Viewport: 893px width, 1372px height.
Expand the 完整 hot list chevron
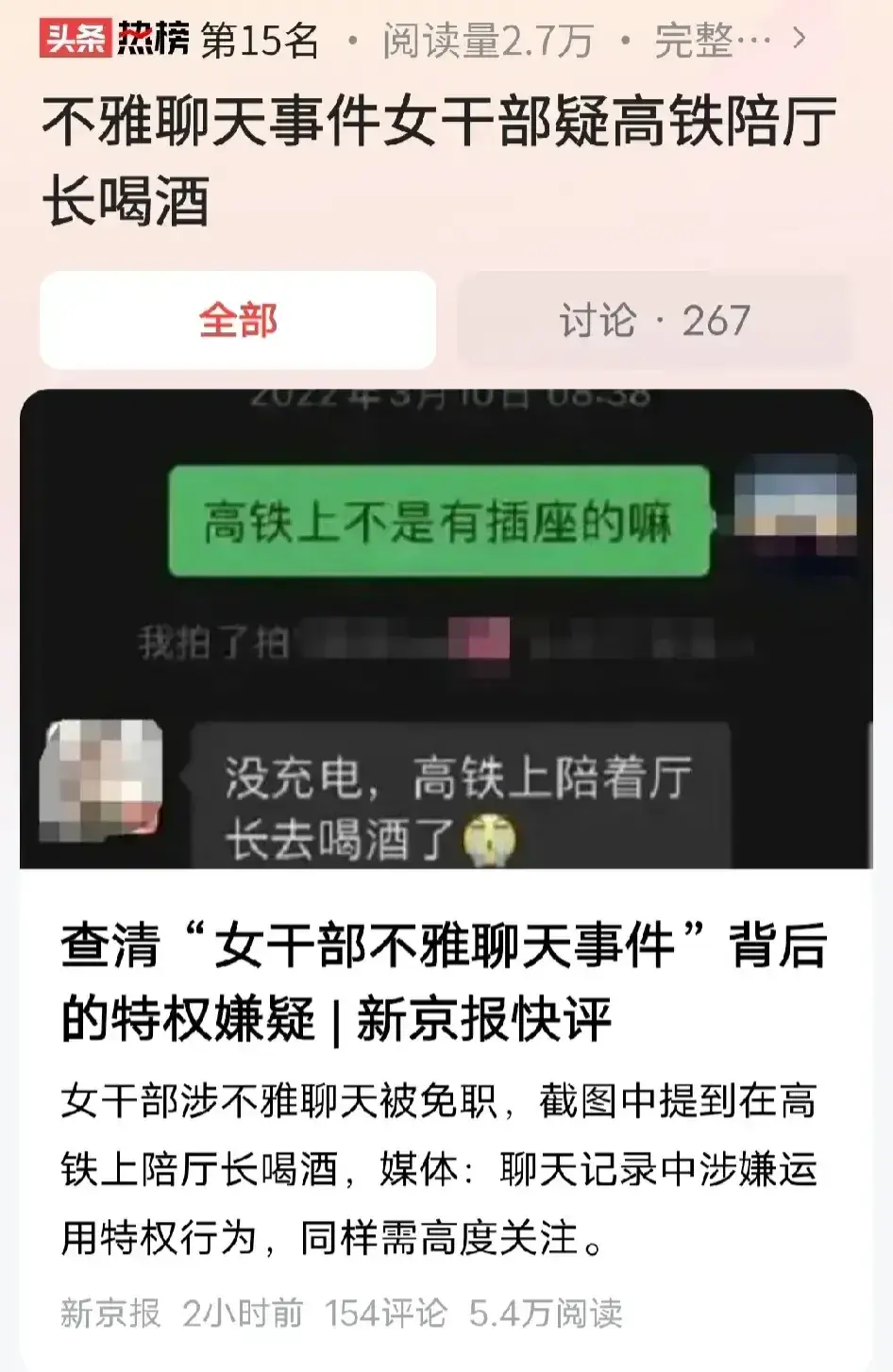point(799,39)
